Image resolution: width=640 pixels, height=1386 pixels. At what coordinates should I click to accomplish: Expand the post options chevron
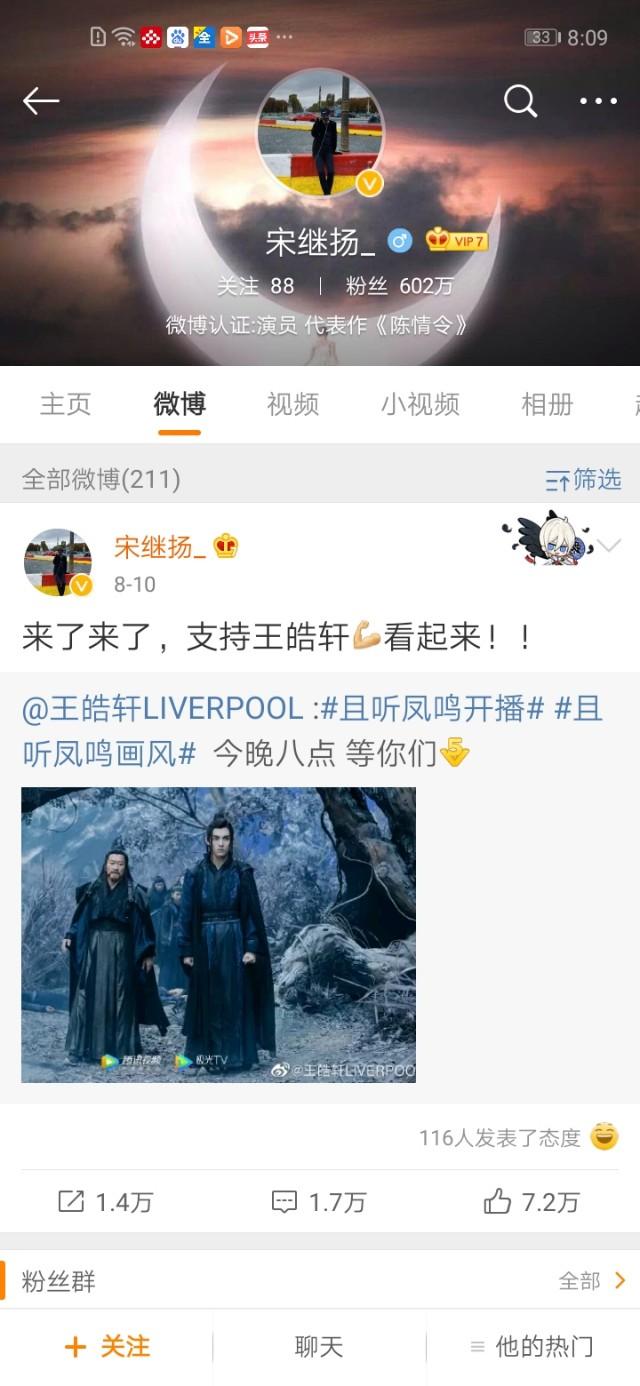pyautogui.click(x=609, y=546)
